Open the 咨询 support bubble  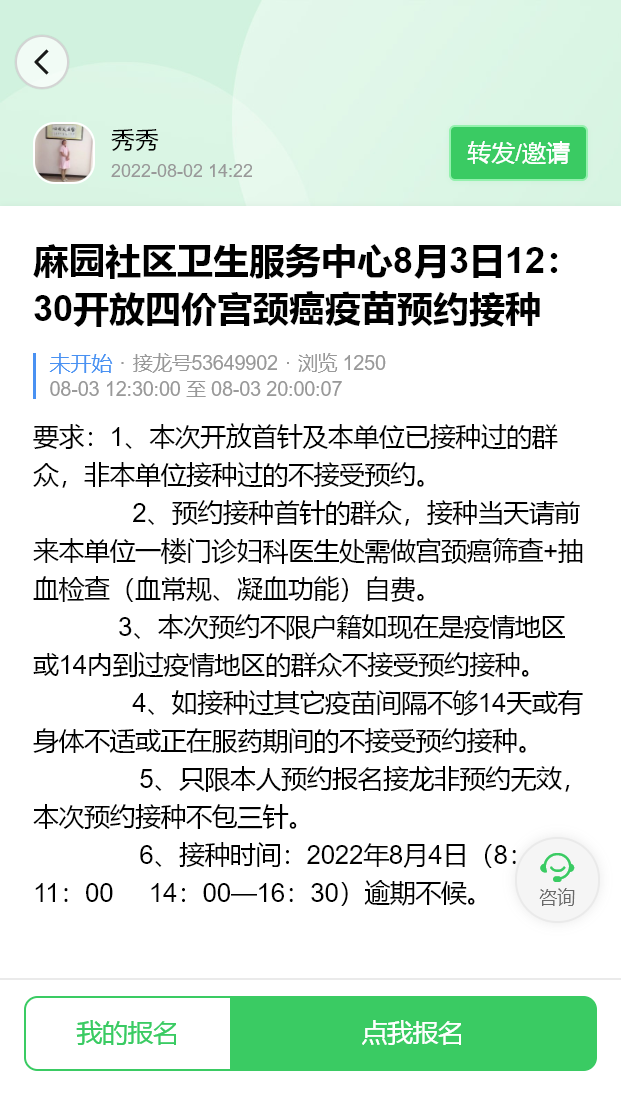557,880
